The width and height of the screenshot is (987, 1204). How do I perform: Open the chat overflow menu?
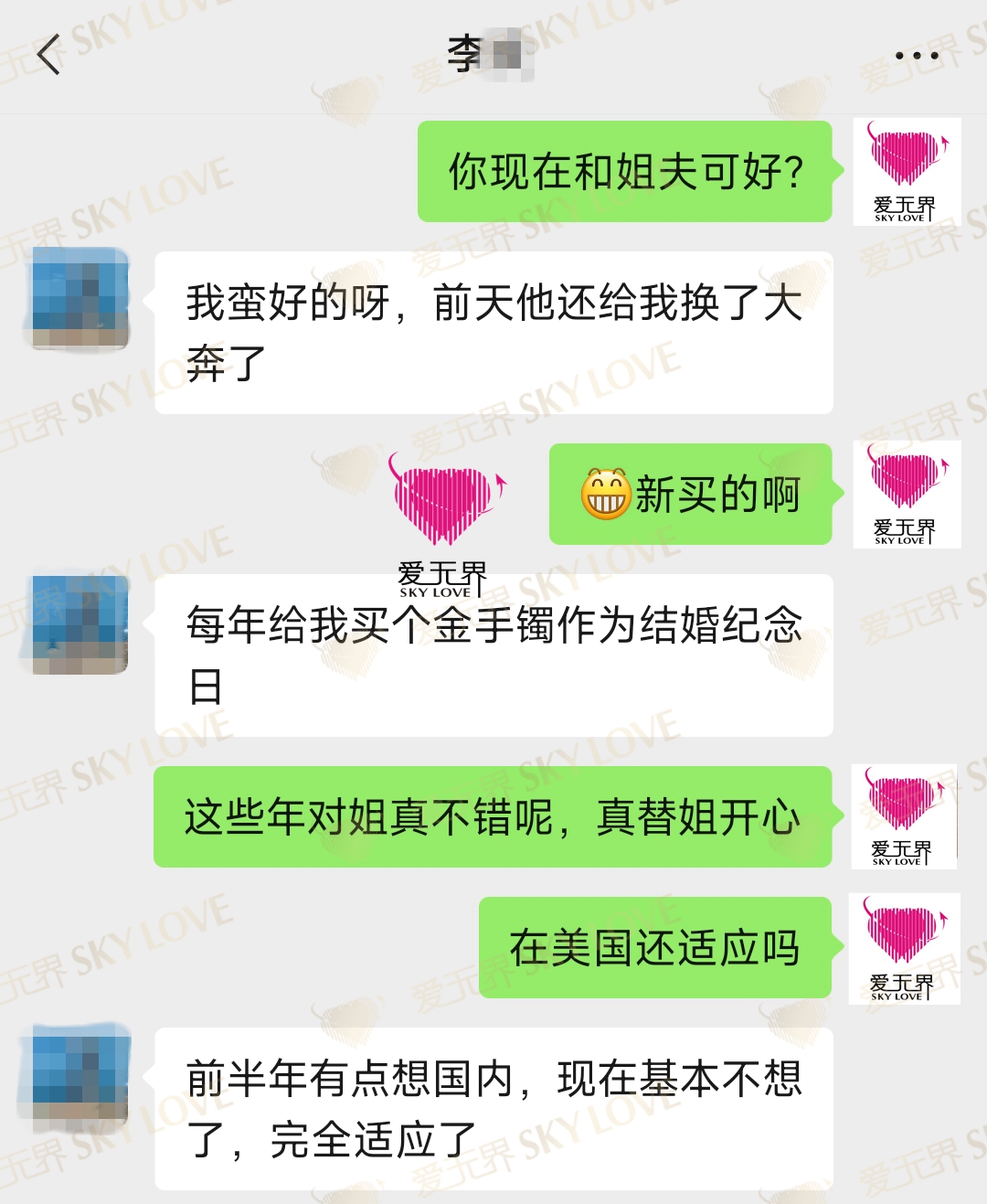pyautogui.click(x=916, y=56)
